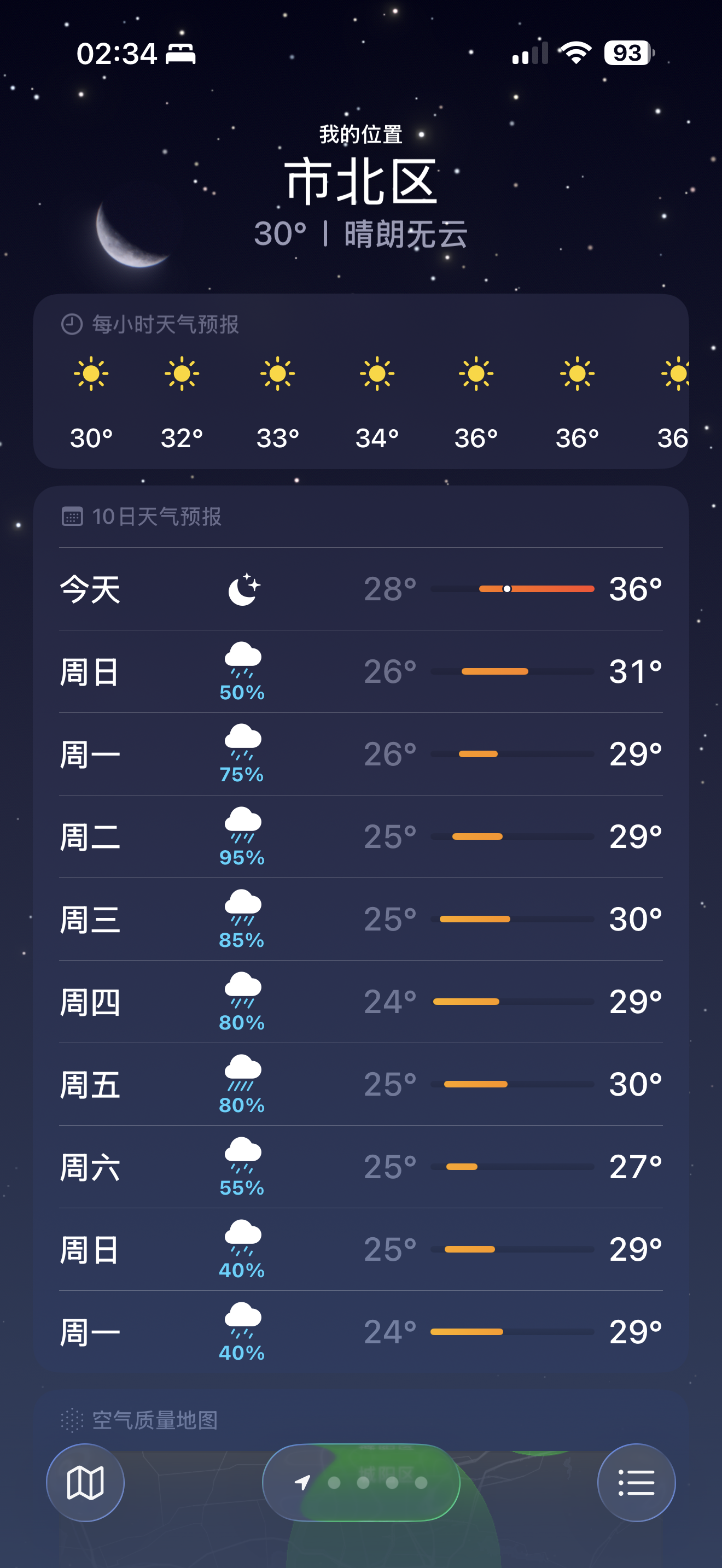Open 周四 forecast details
This screenshot has height=1568, width=722.
click(x=361, y=1002)
